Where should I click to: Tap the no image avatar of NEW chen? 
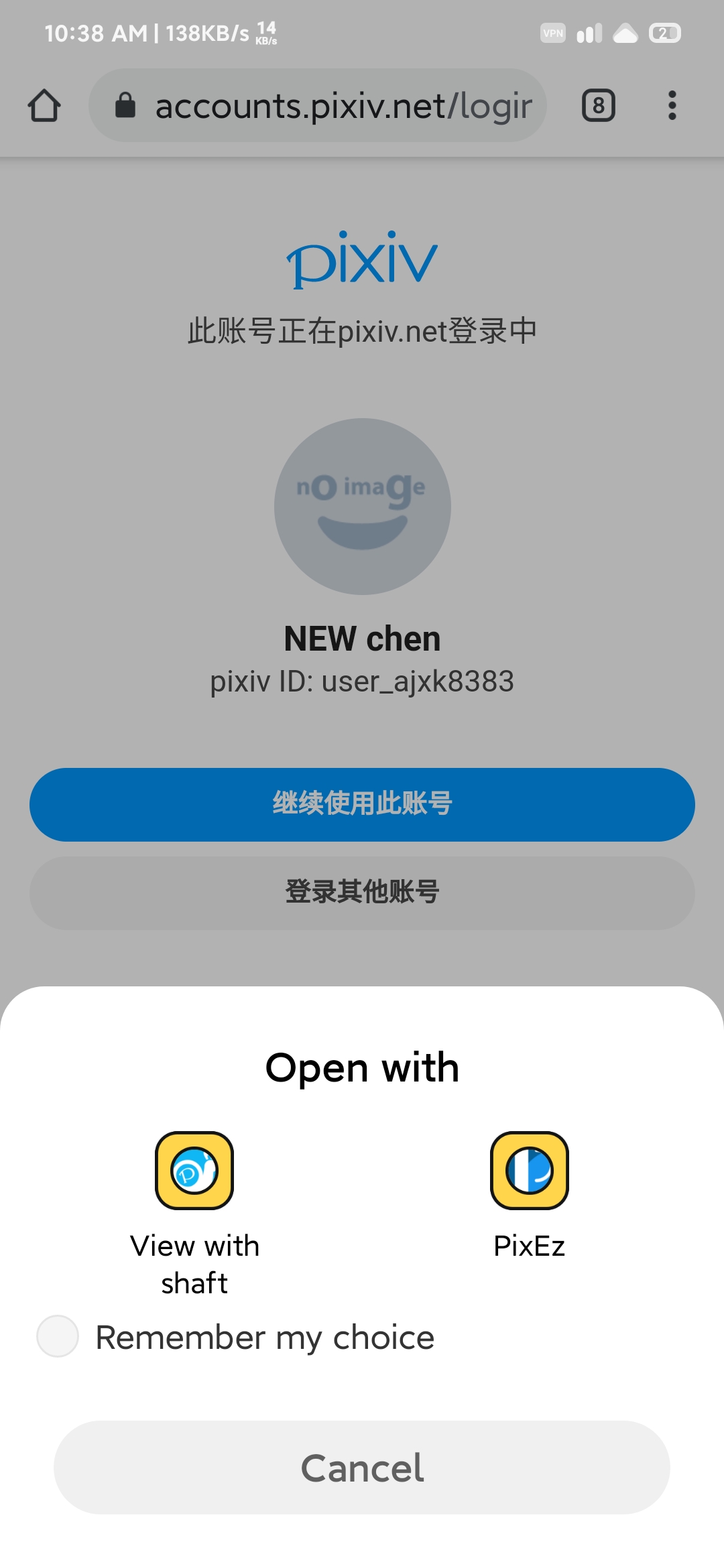tap(361, 507)
